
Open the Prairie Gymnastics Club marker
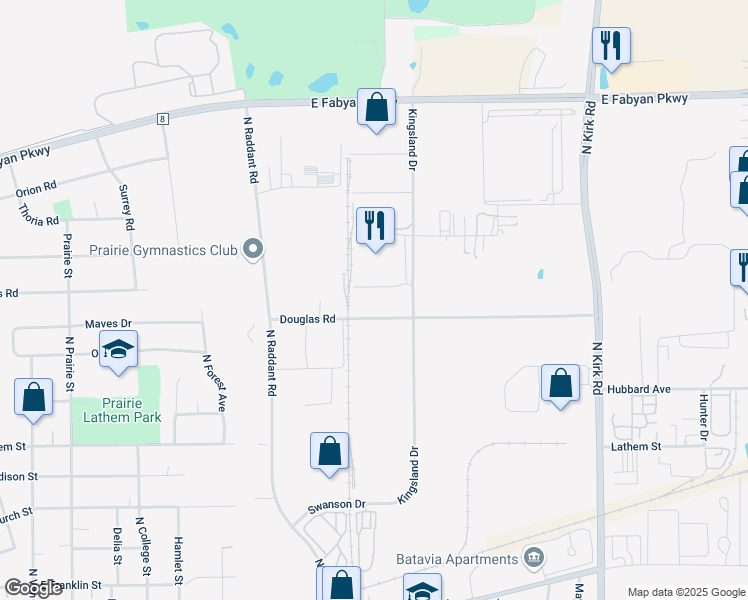(x=254, y=249)
